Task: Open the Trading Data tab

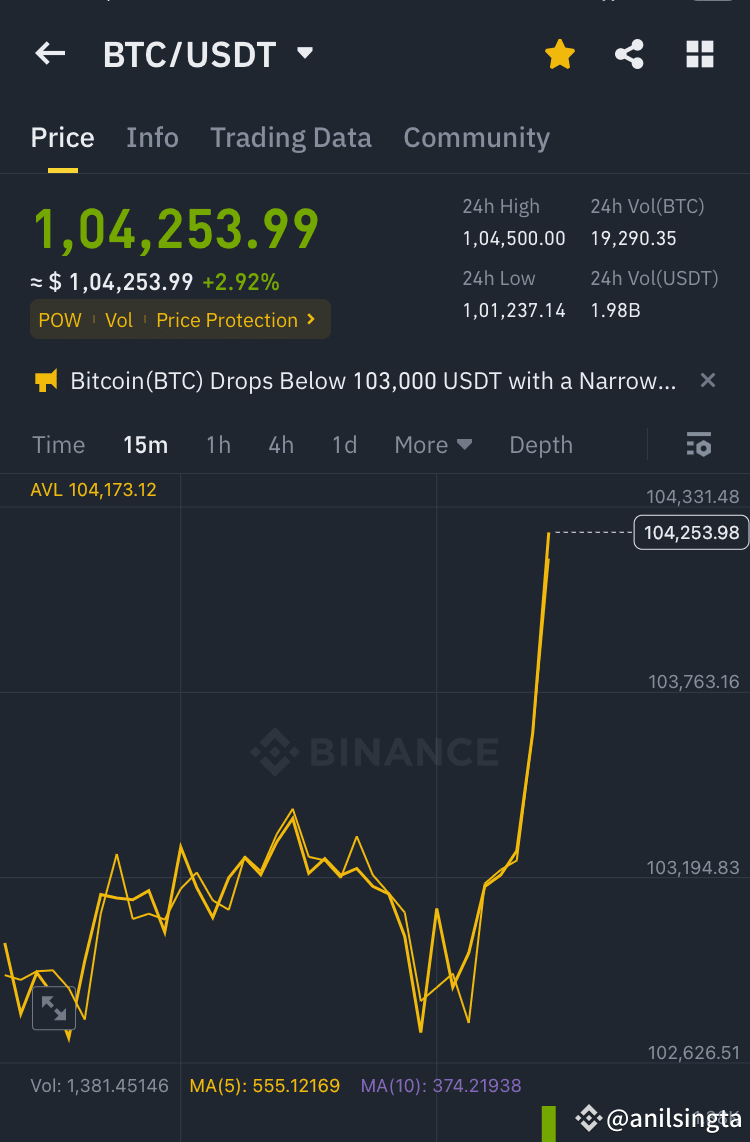Action: tap(290, 137)
